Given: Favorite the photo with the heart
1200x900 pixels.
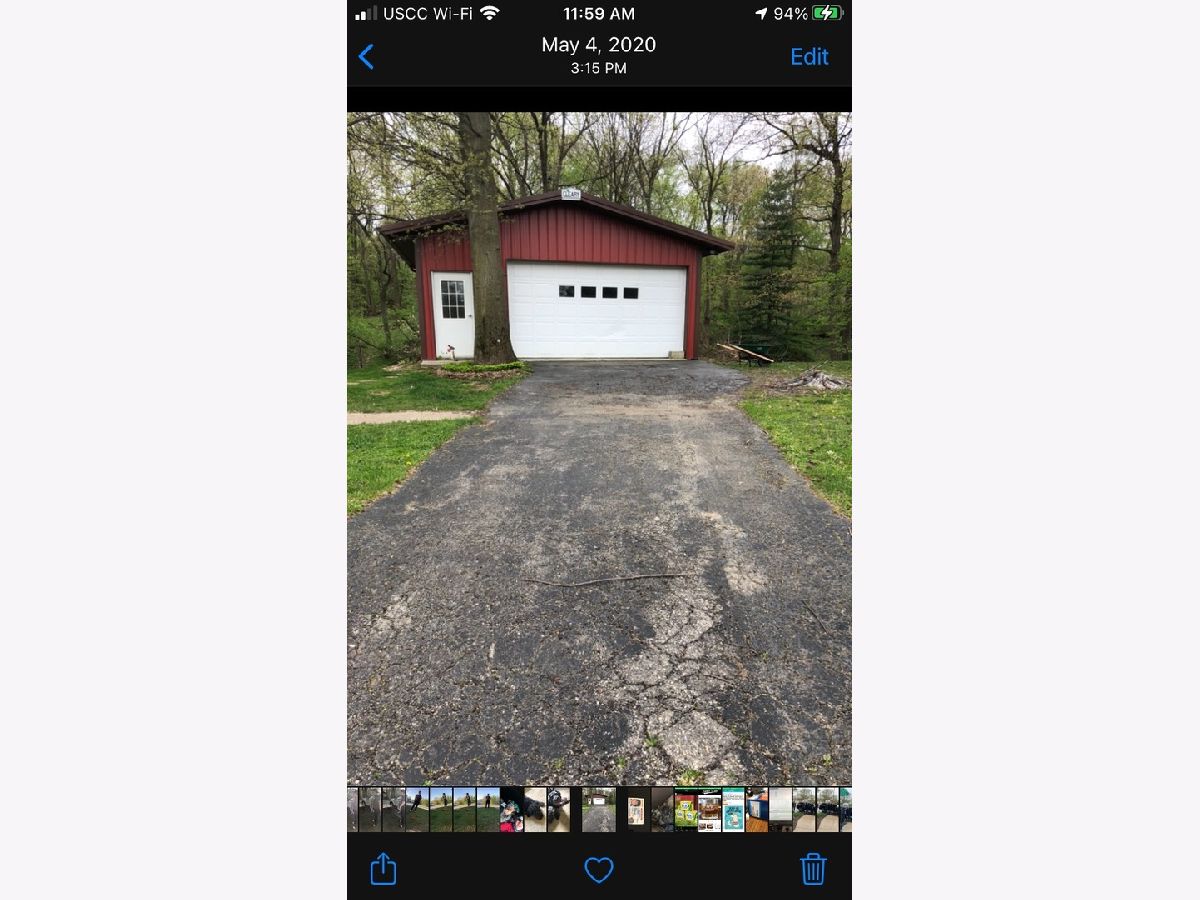Looking at the screenshot, I should pyautogui.click(x=598, y=869).
